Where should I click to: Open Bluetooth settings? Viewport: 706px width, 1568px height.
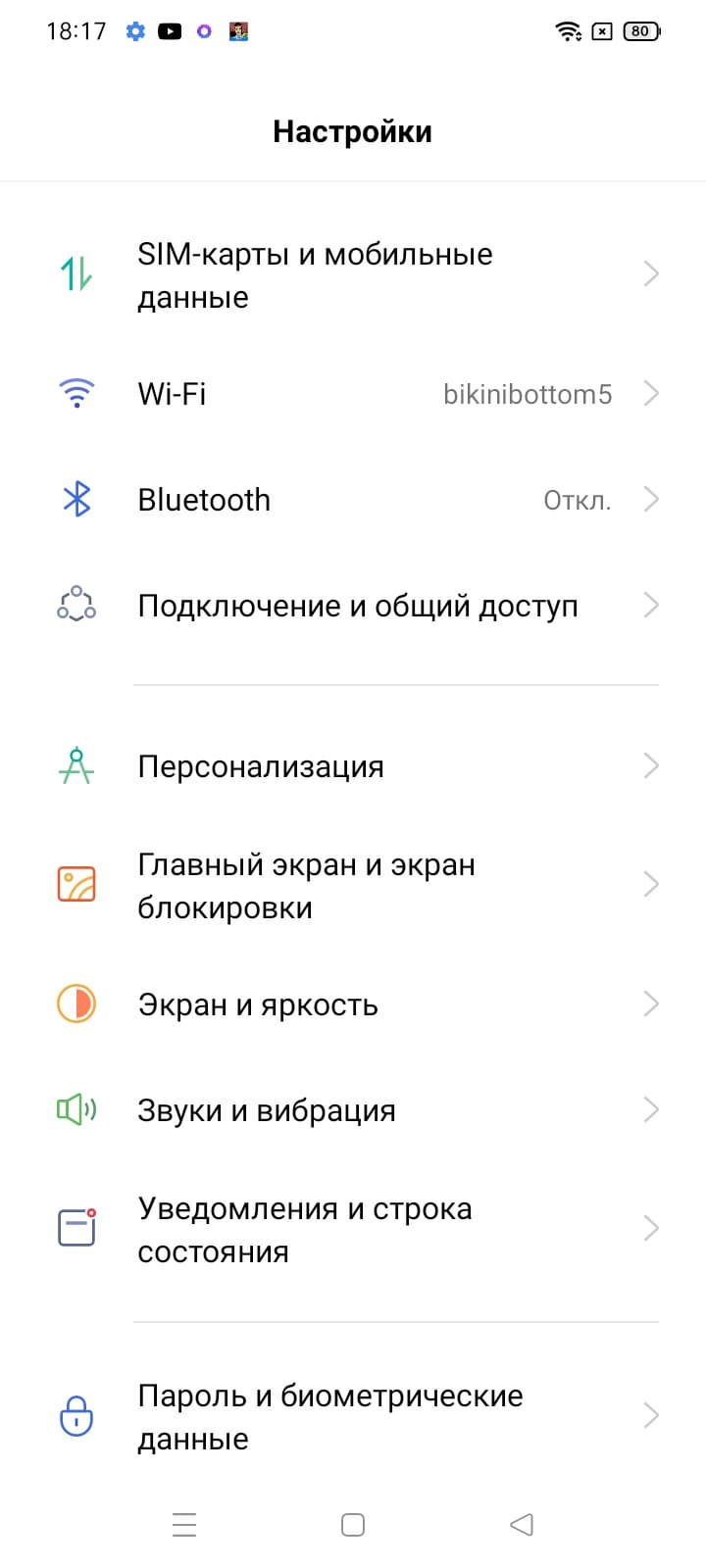pos(353,500)
